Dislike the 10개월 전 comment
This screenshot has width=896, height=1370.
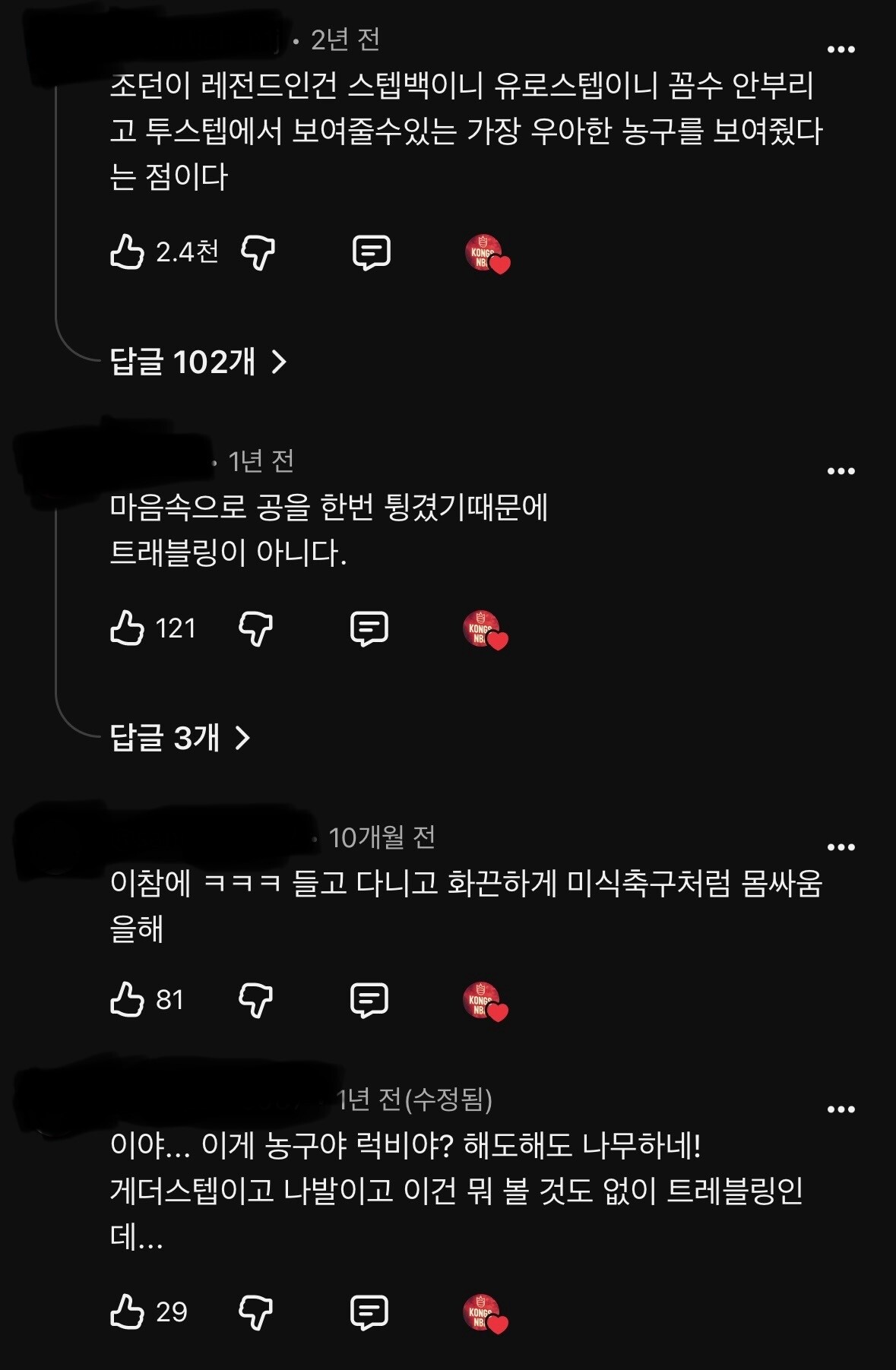point(255,1000)
